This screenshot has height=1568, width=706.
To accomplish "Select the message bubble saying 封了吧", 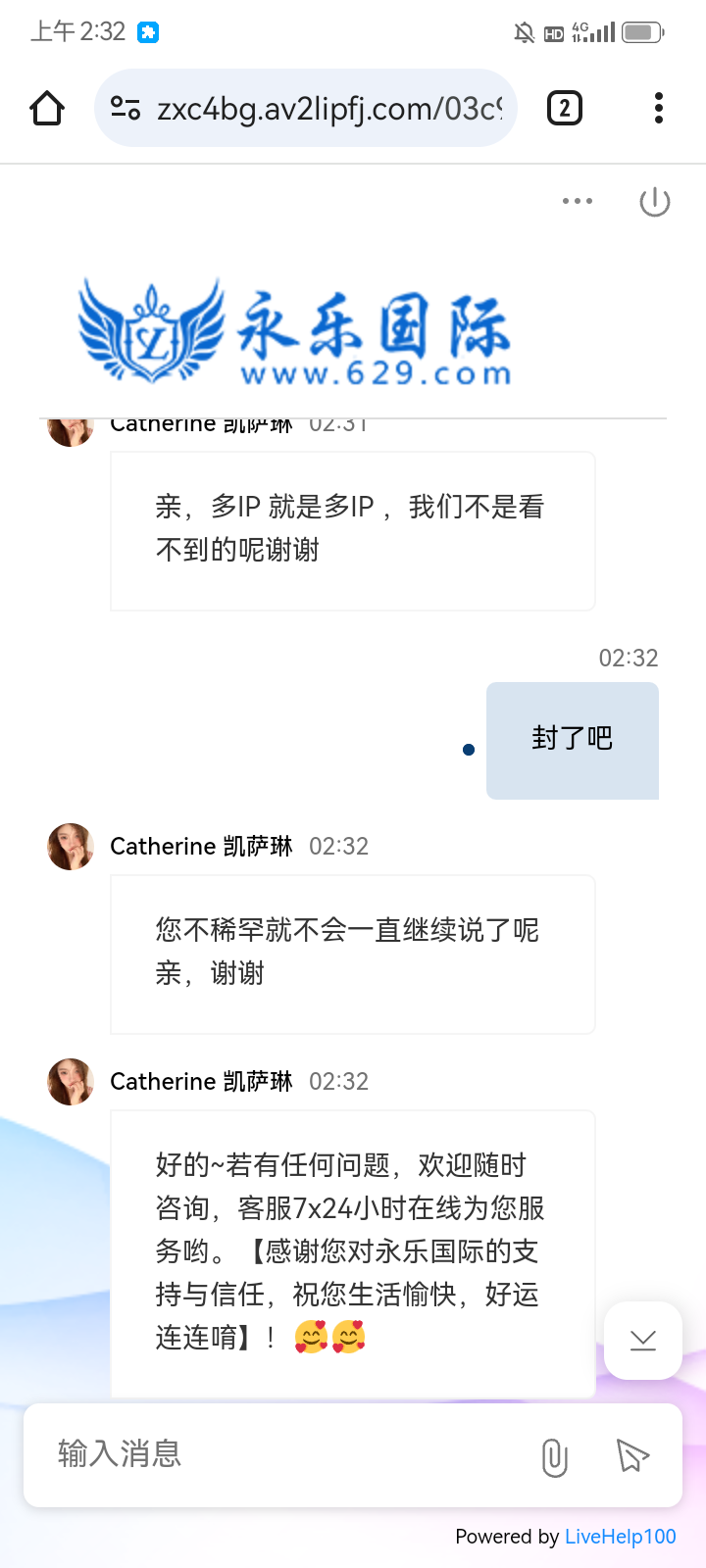I will coord(572,740).
